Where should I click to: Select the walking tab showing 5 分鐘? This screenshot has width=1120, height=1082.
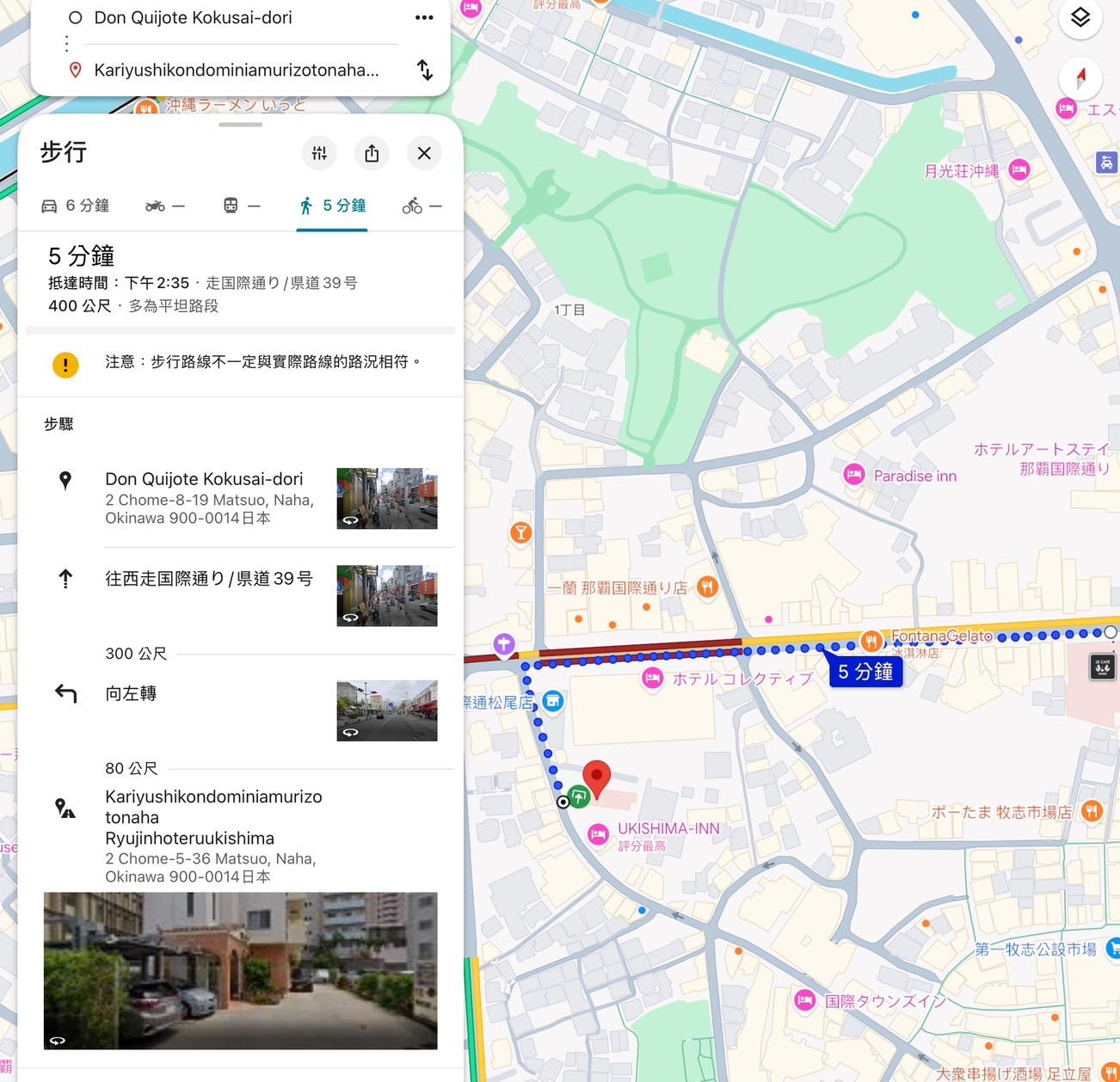point(332,206)
